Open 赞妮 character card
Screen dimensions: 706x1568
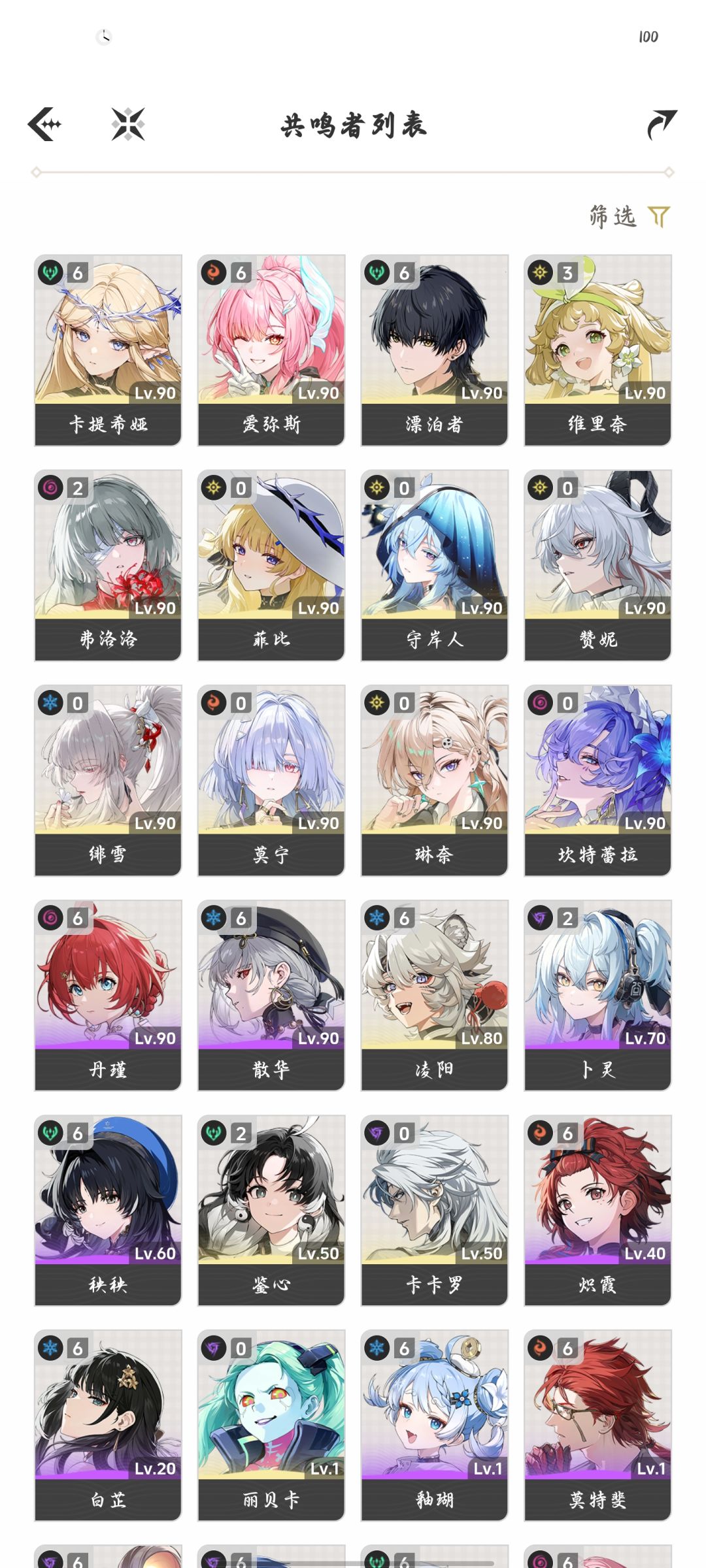pos(597,565)
